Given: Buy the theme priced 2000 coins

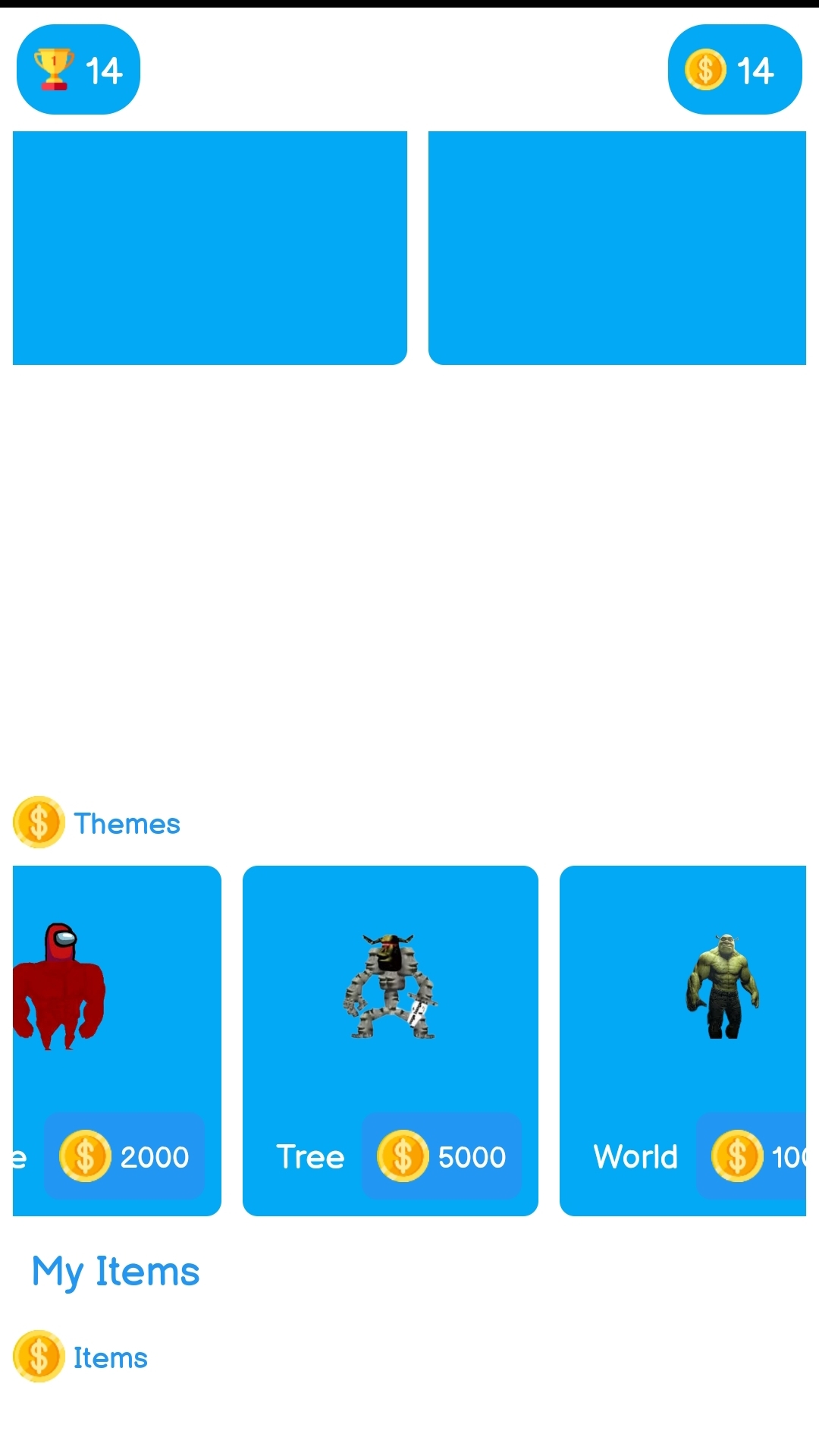Looking at the screenshot, I should [x=124, y=1156].
